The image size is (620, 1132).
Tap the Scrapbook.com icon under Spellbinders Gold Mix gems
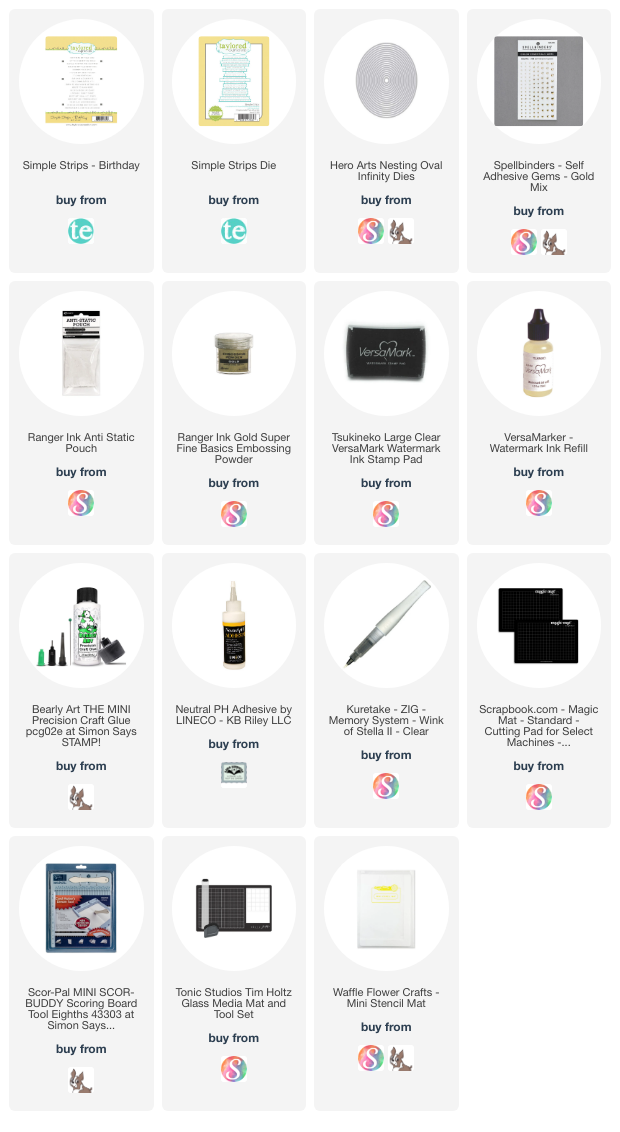pyautogui.click(x=524, y=242)
